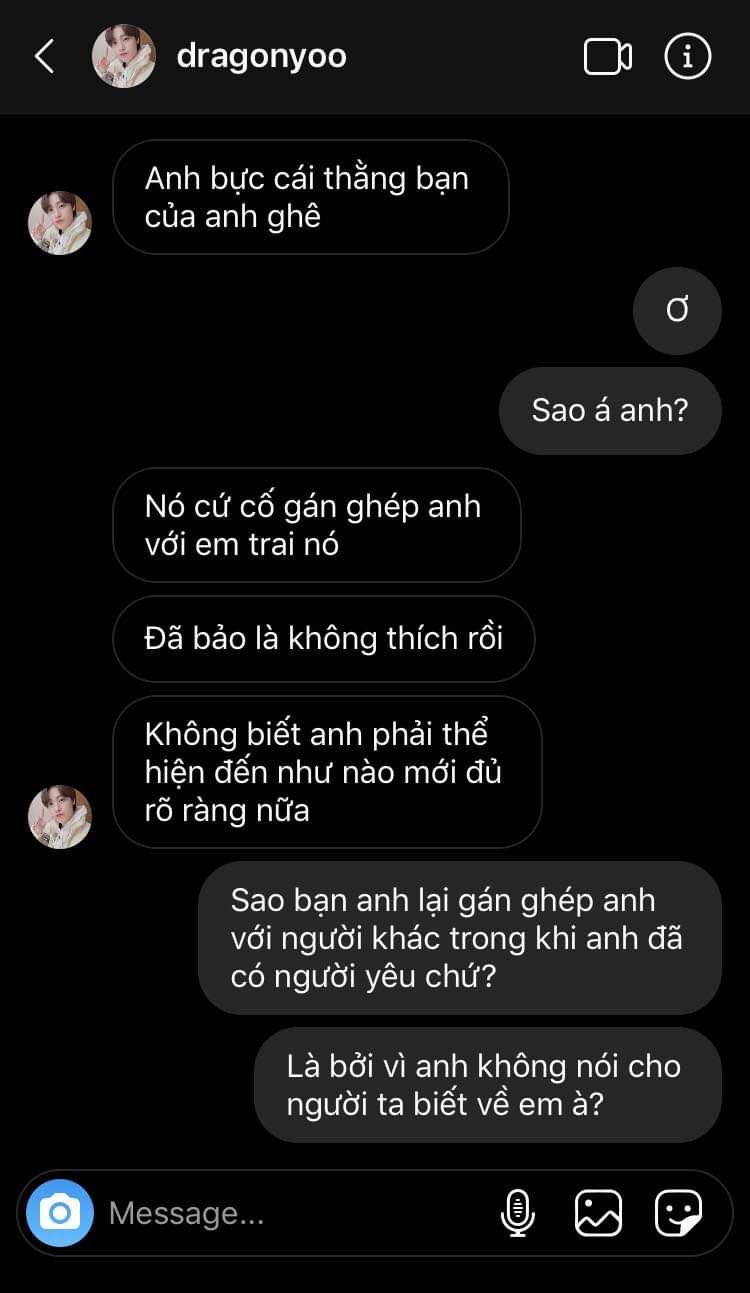The height and width of the screenshot is (1293, 750).
Task: Record a voice message with microphone
Action: (x=517, y=1213)
